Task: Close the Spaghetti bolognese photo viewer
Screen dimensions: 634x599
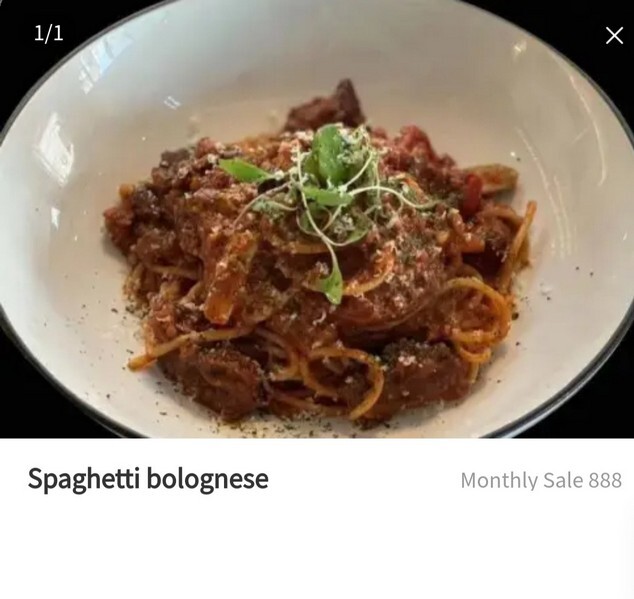Action: point(613,36)
